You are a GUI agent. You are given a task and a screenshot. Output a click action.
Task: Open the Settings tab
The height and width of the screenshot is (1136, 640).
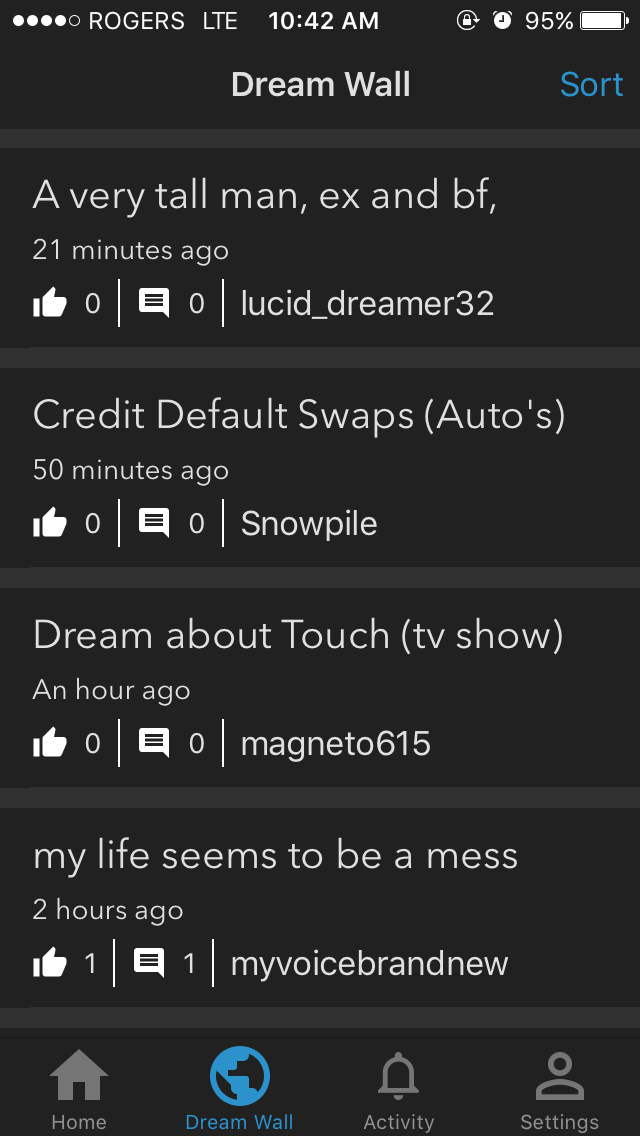pyautogui.click(x=559, y=1088)
